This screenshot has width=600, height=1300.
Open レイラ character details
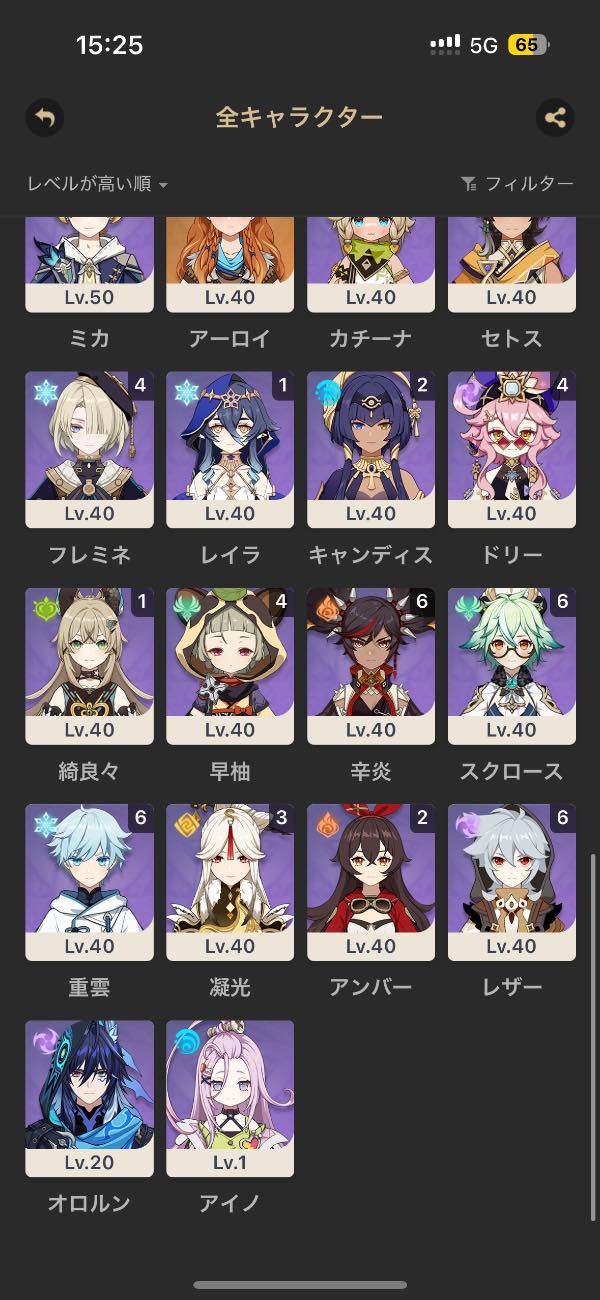click(x=230, y=450)
